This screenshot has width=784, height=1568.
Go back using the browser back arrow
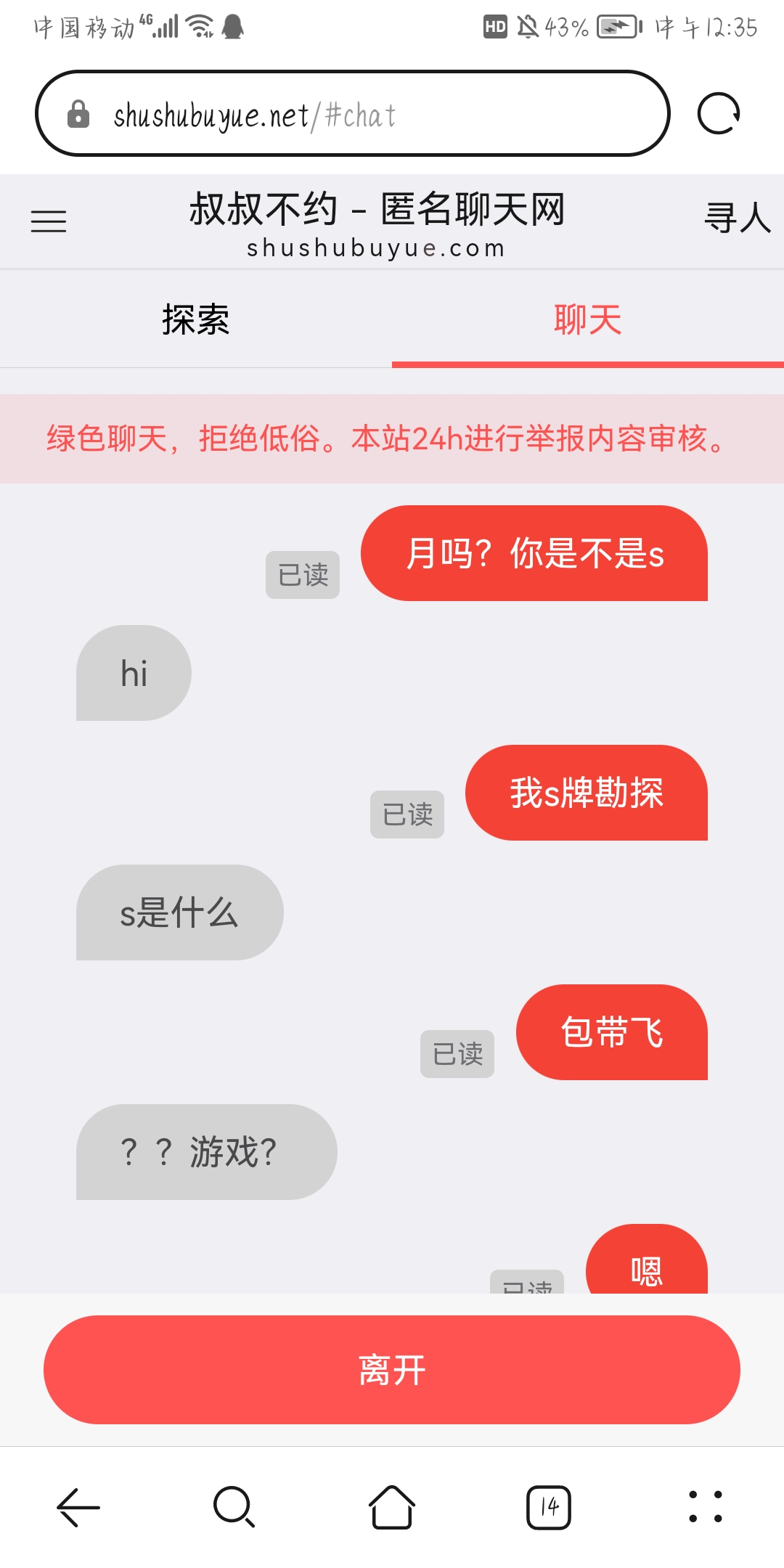(78, 1508)
